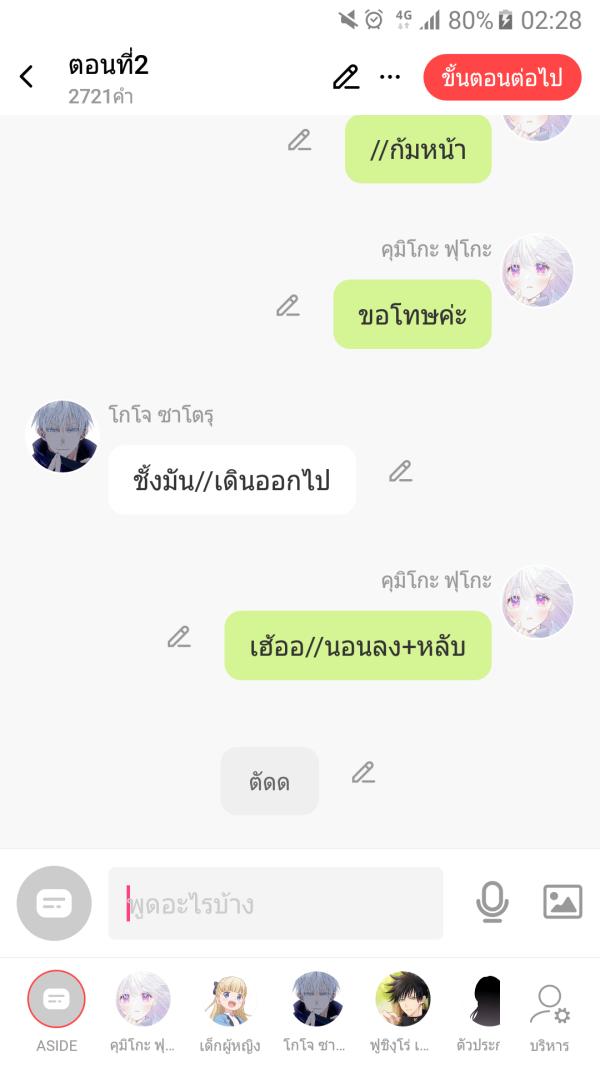This screenshot has width=600, height=1067.
Task: Tap the gray aside bubble beside input
Action: click(54, 903)
